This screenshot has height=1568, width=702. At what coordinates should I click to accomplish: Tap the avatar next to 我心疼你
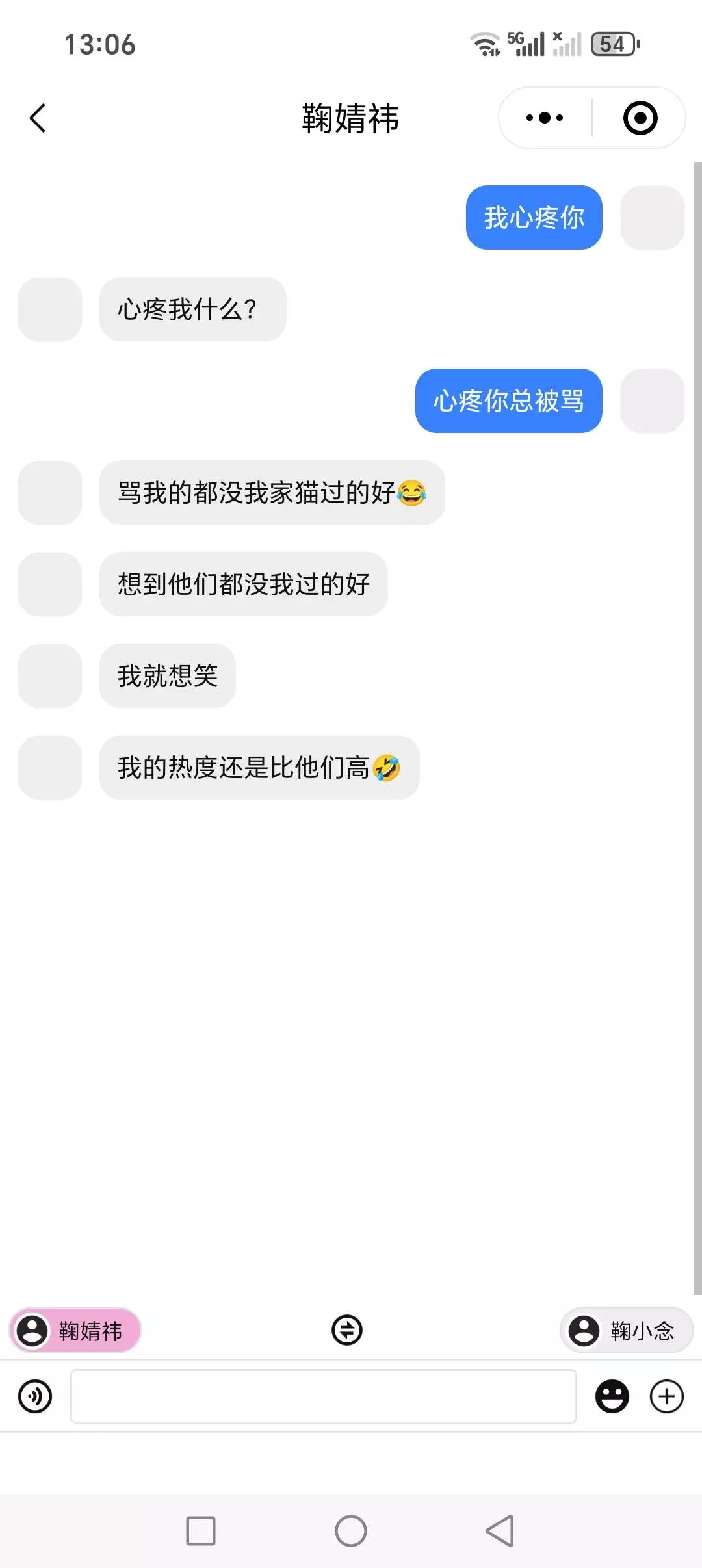pyautogui.click(x=652, y=217)
